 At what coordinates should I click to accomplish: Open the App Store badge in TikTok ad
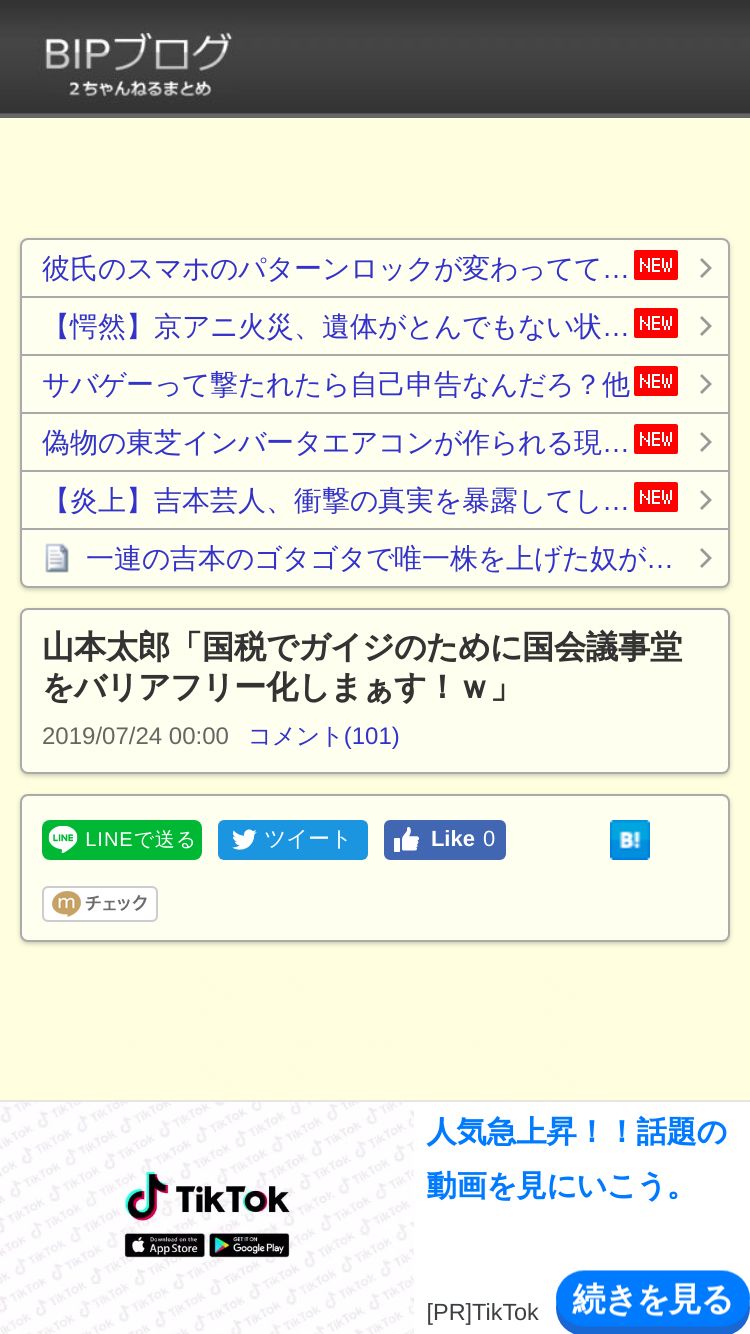point(165,1245)
